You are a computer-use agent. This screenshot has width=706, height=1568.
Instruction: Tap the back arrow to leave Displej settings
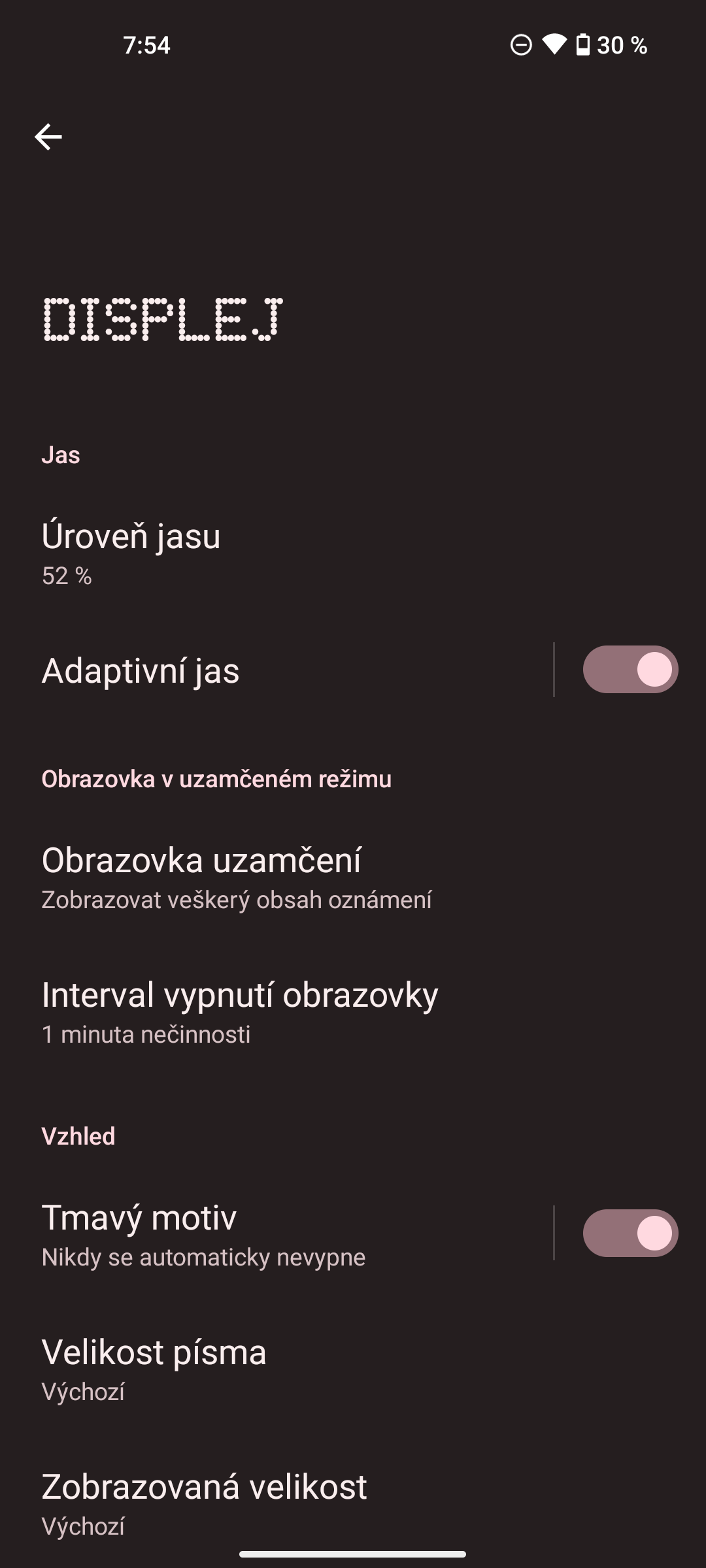[49, 137]
